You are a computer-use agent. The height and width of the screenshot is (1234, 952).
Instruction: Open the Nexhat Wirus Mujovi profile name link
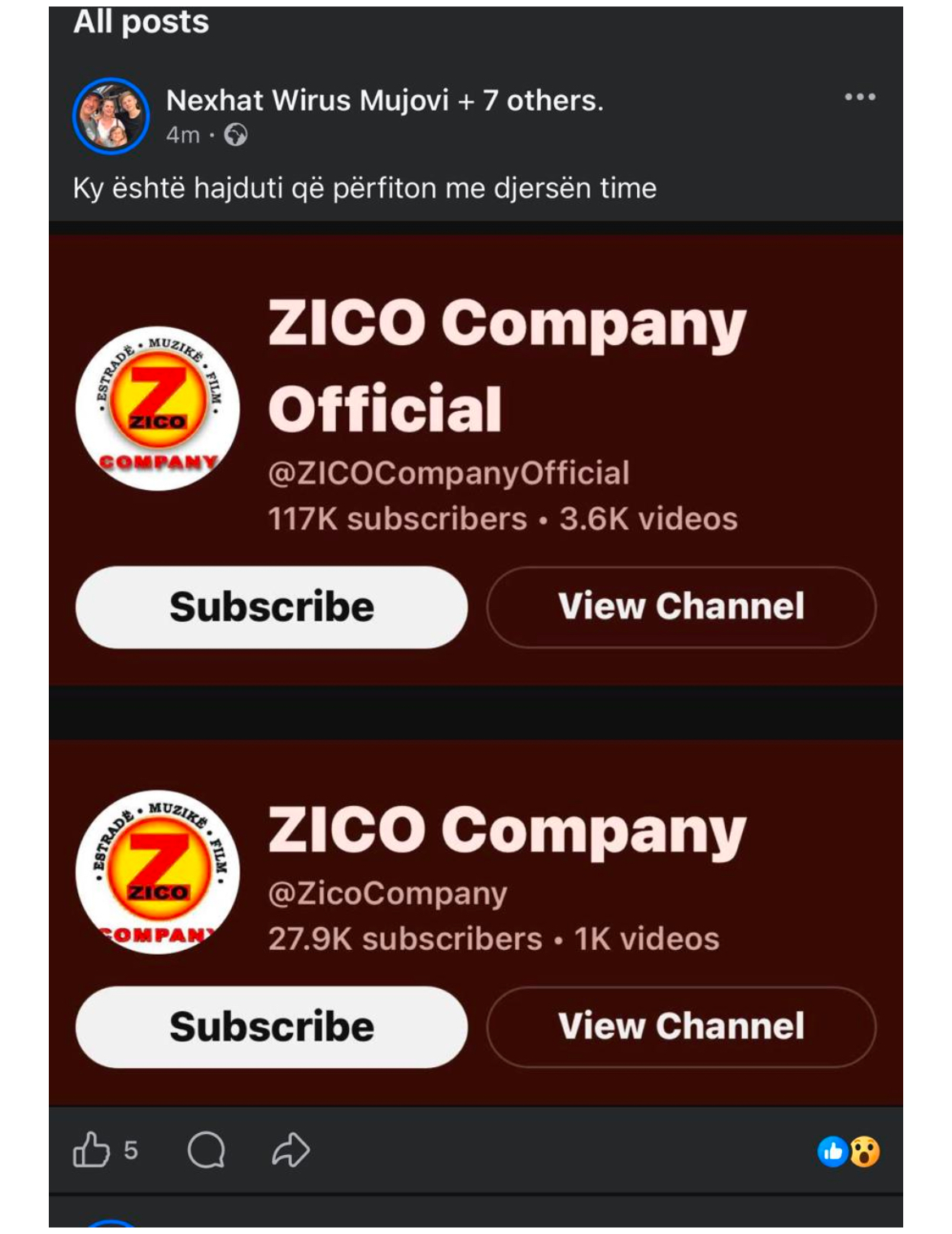pos(307,100)
